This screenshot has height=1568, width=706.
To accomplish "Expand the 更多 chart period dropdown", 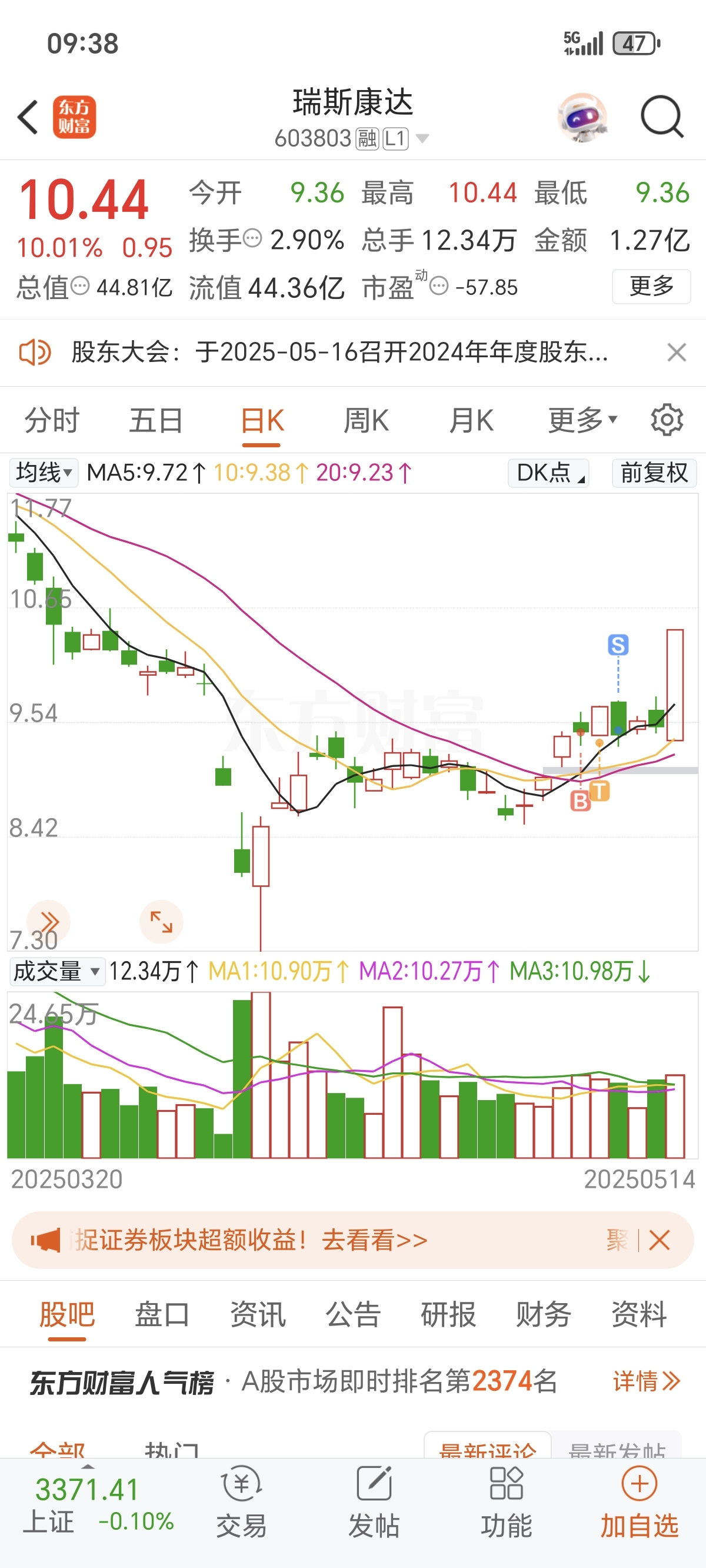I will (x=582, y=421).
